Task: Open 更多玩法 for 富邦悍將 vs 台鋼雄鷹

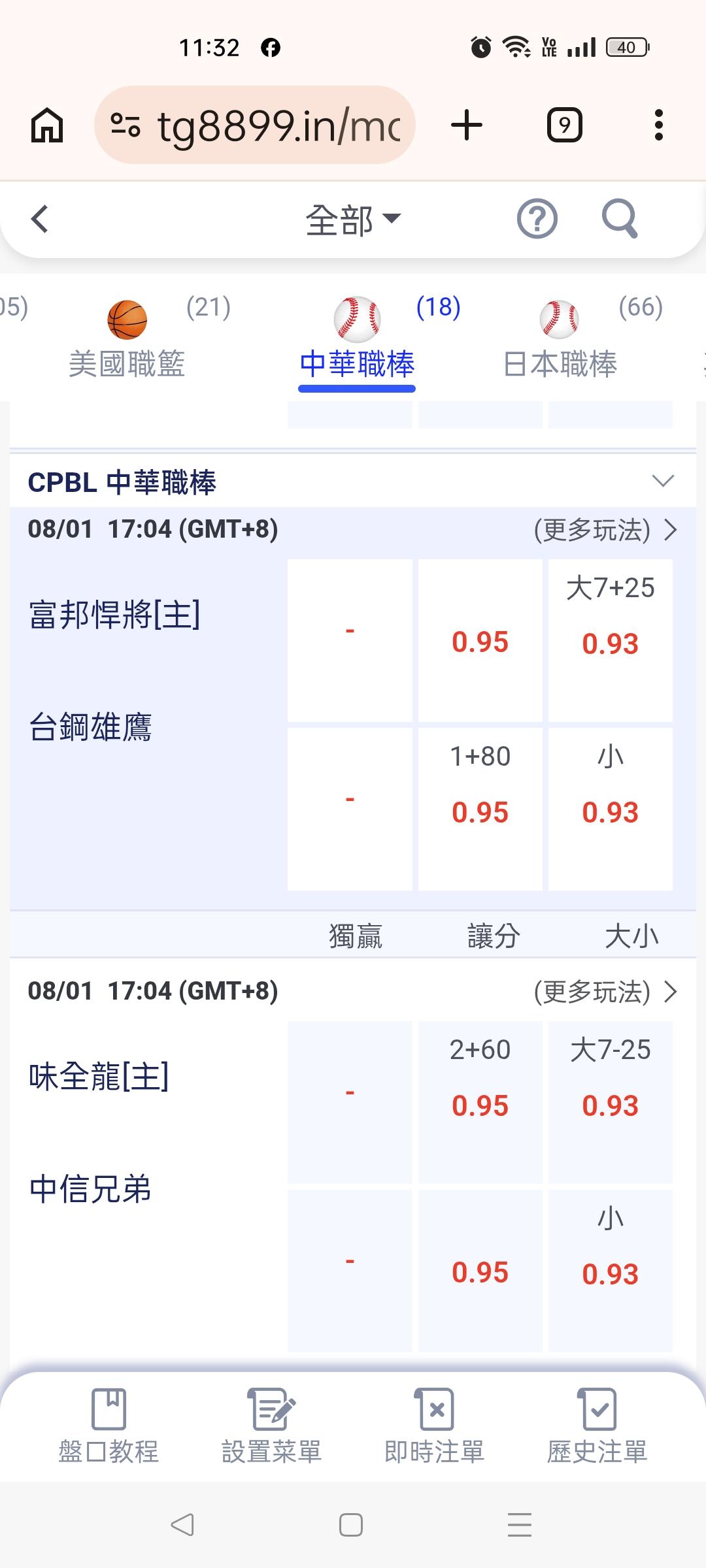Action: pyautogui.click(x=605, y=530)
